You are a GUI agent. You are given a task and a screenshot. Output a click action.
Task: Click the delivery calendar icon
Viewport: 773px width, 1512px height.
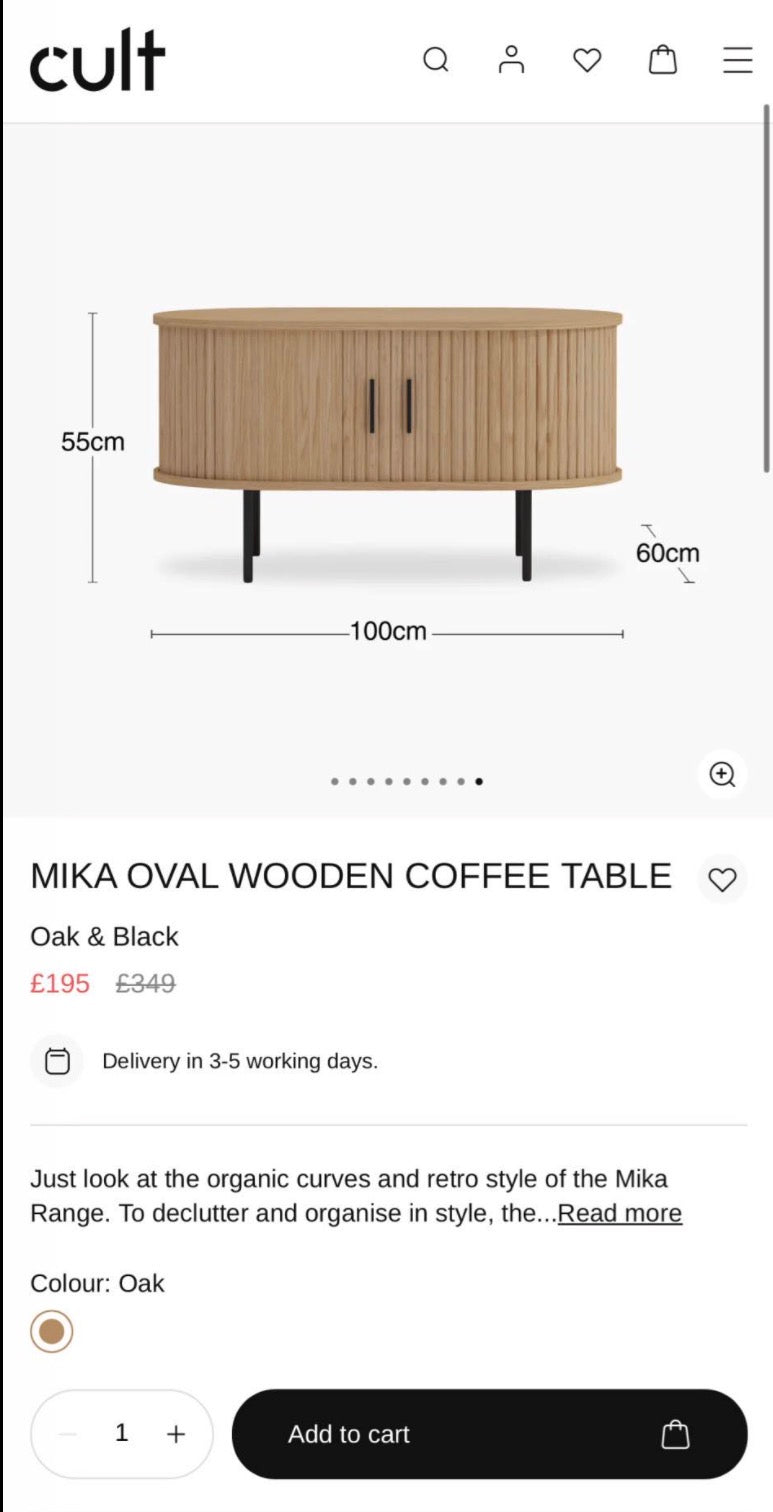tap(56, 1060)
